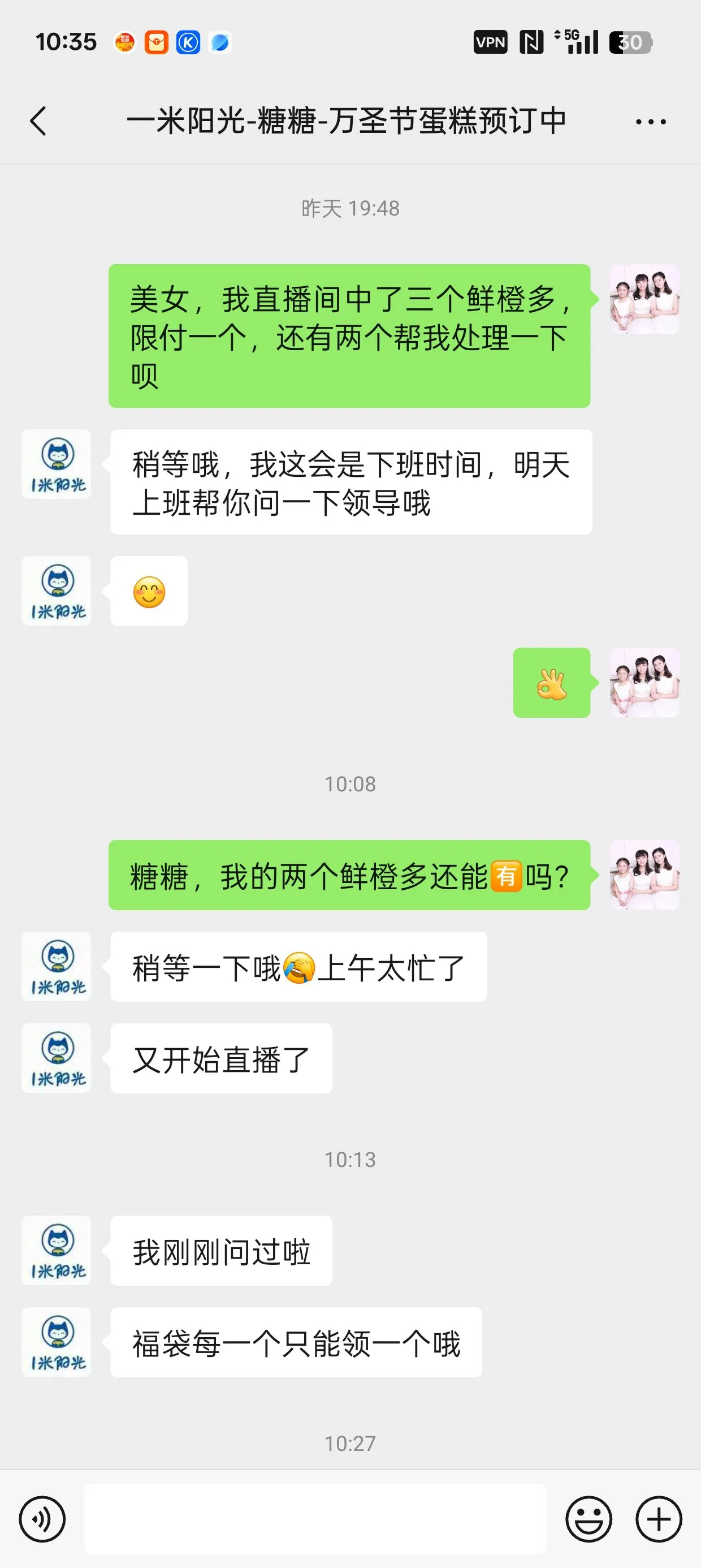Open chat info via three-dot menu
701x1568 pixels.
point(650,122)
